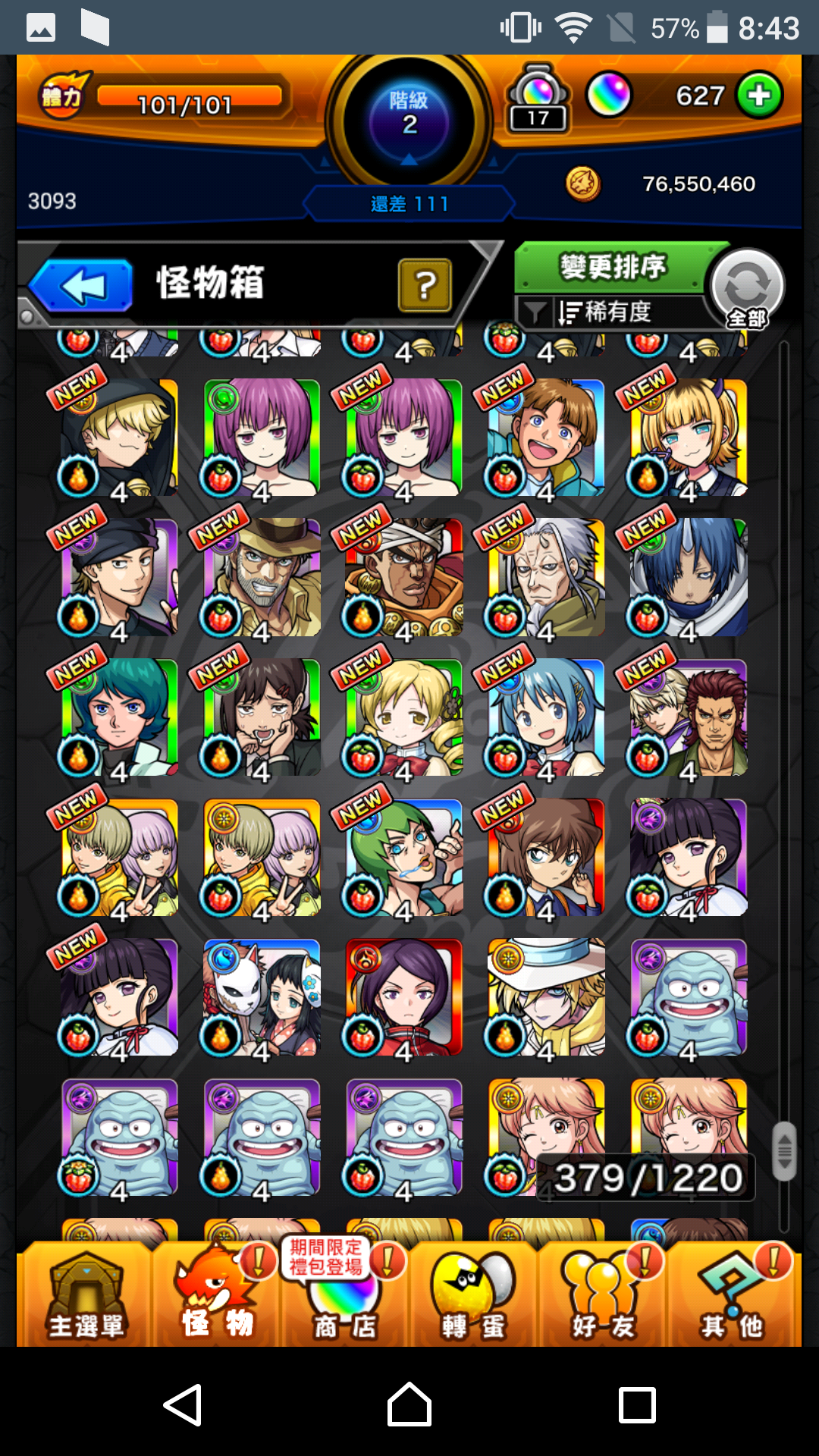819x1456 pixels.
Task: Open the 主選單 main menu tab
Action: pyautogui.click(x=86, y=1294)
